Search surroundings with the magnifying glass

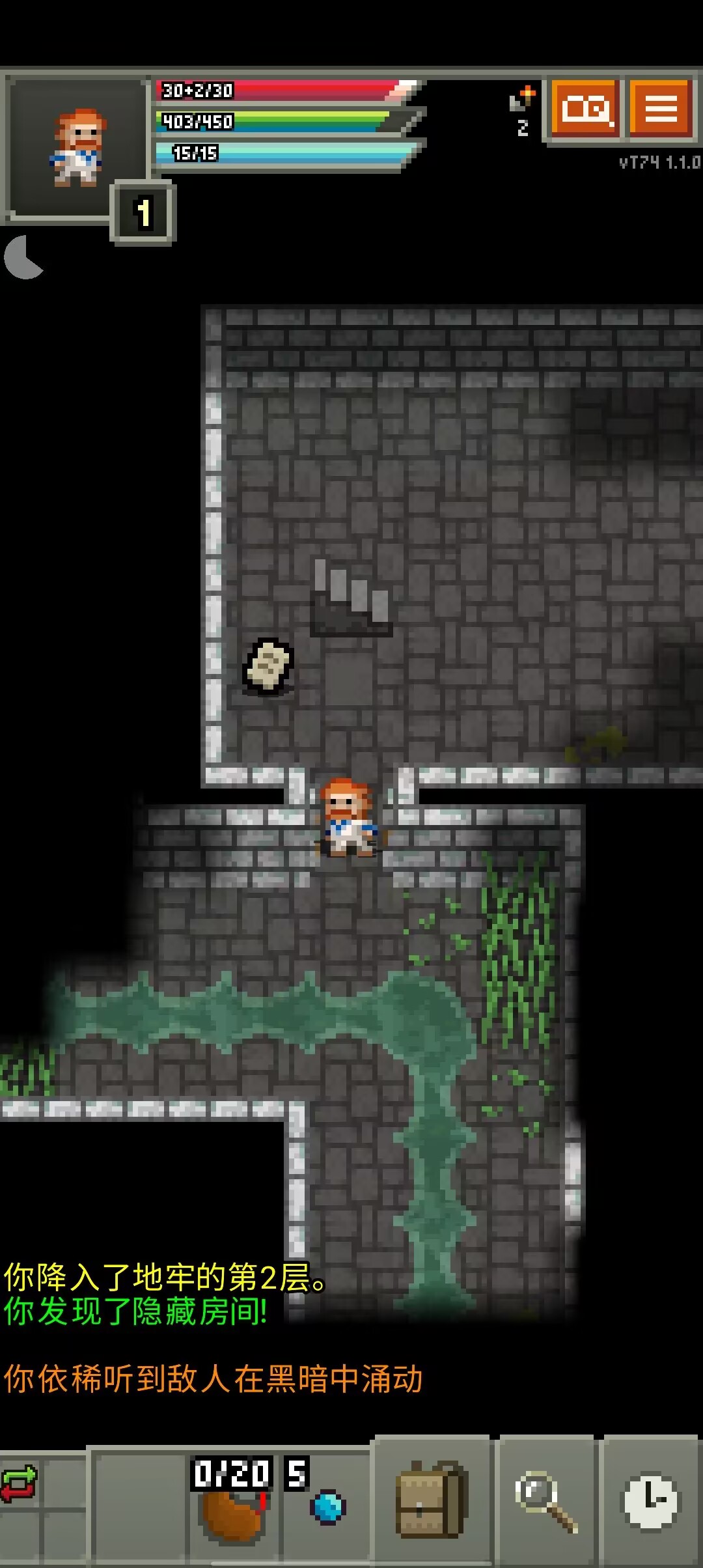click(545, 1501)
